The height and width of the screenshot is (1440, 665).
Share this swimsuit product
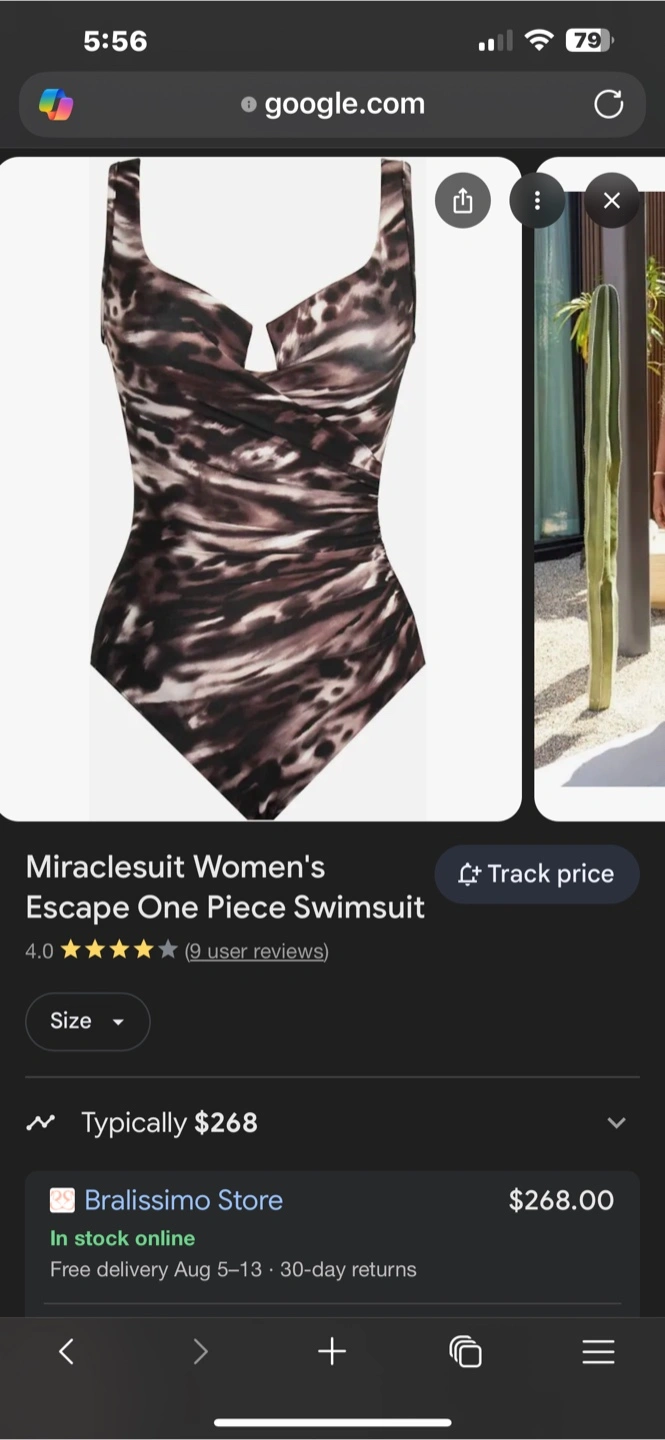click(462, 201)
